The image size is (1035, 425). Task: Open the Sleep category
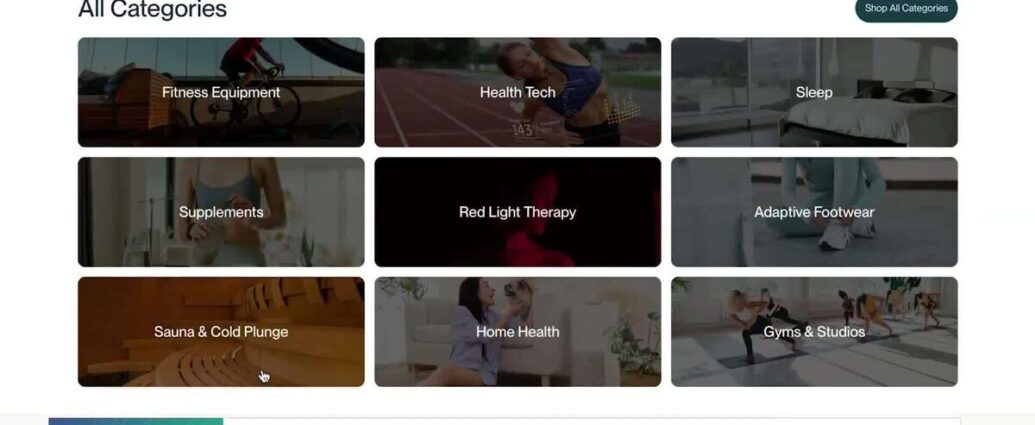click(x=813, y=92)
